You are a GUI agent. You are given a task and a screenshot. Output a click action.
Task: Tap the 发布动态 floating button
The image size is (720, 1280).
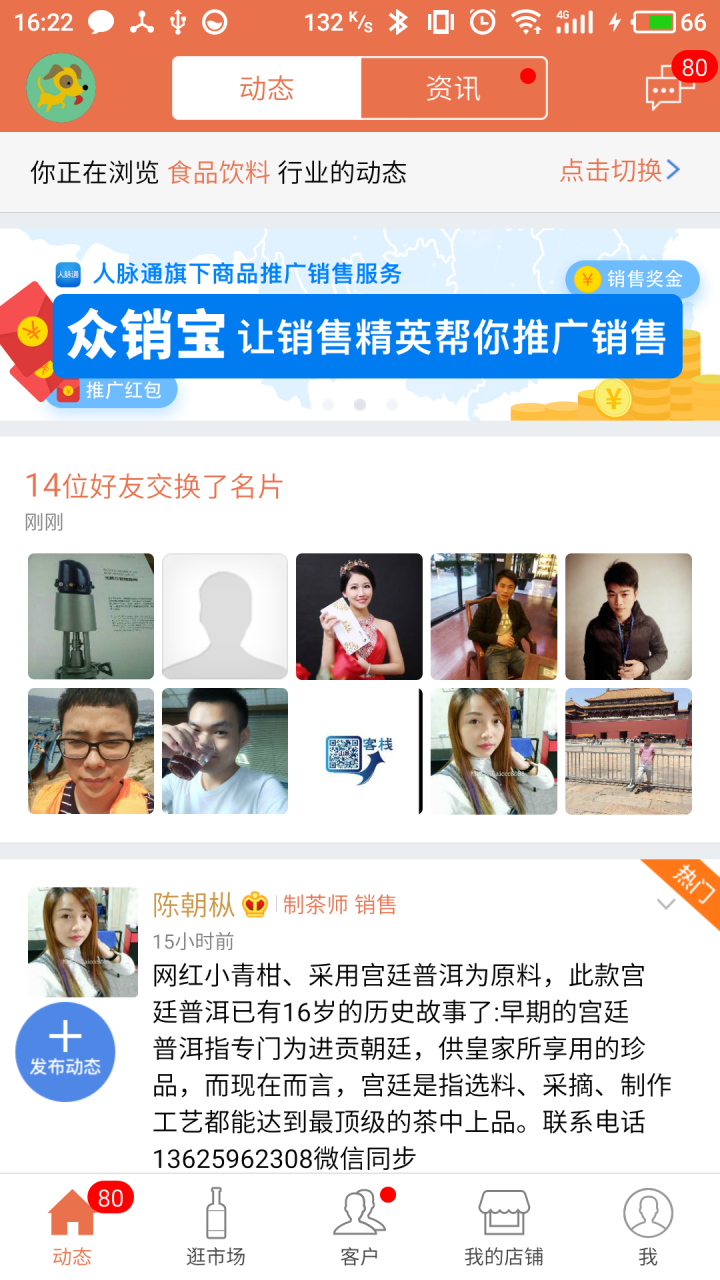(x=65, y=1052)
